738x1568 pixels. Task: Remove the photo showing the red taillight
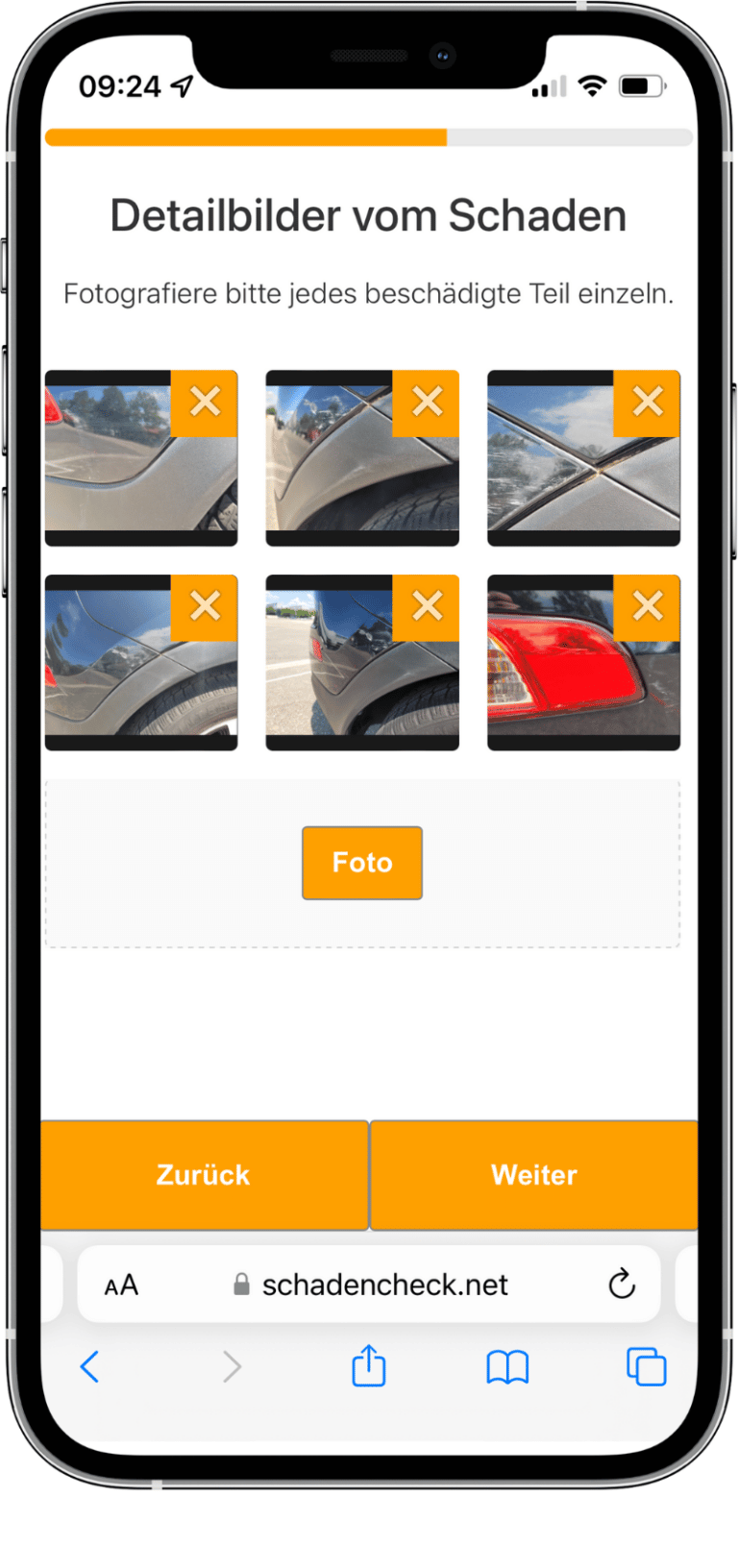click(x=648, y=606)
